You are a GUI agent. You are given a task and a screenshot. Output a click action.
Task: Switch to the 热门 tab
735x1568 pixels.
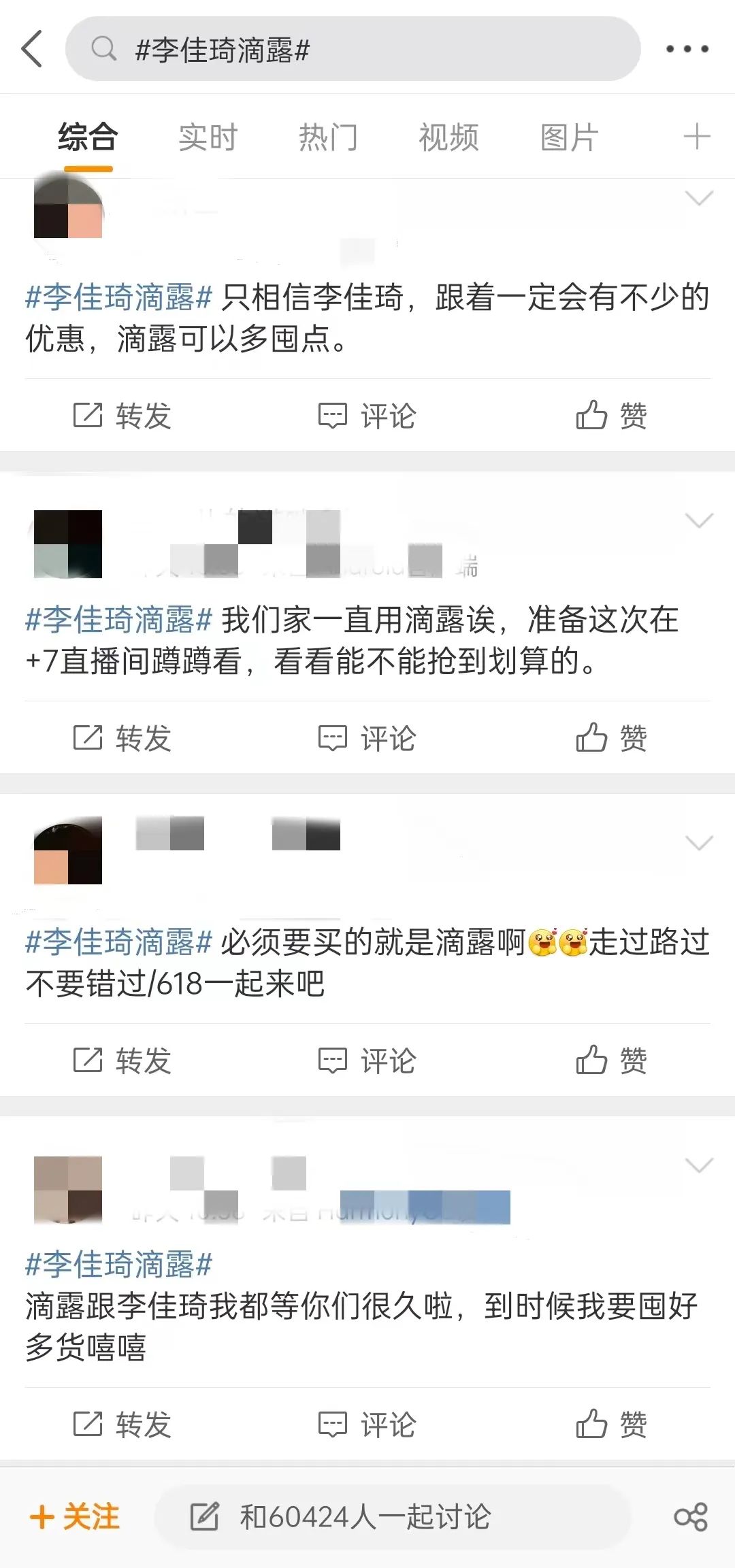pyautogui.click(x=328, y=137)
